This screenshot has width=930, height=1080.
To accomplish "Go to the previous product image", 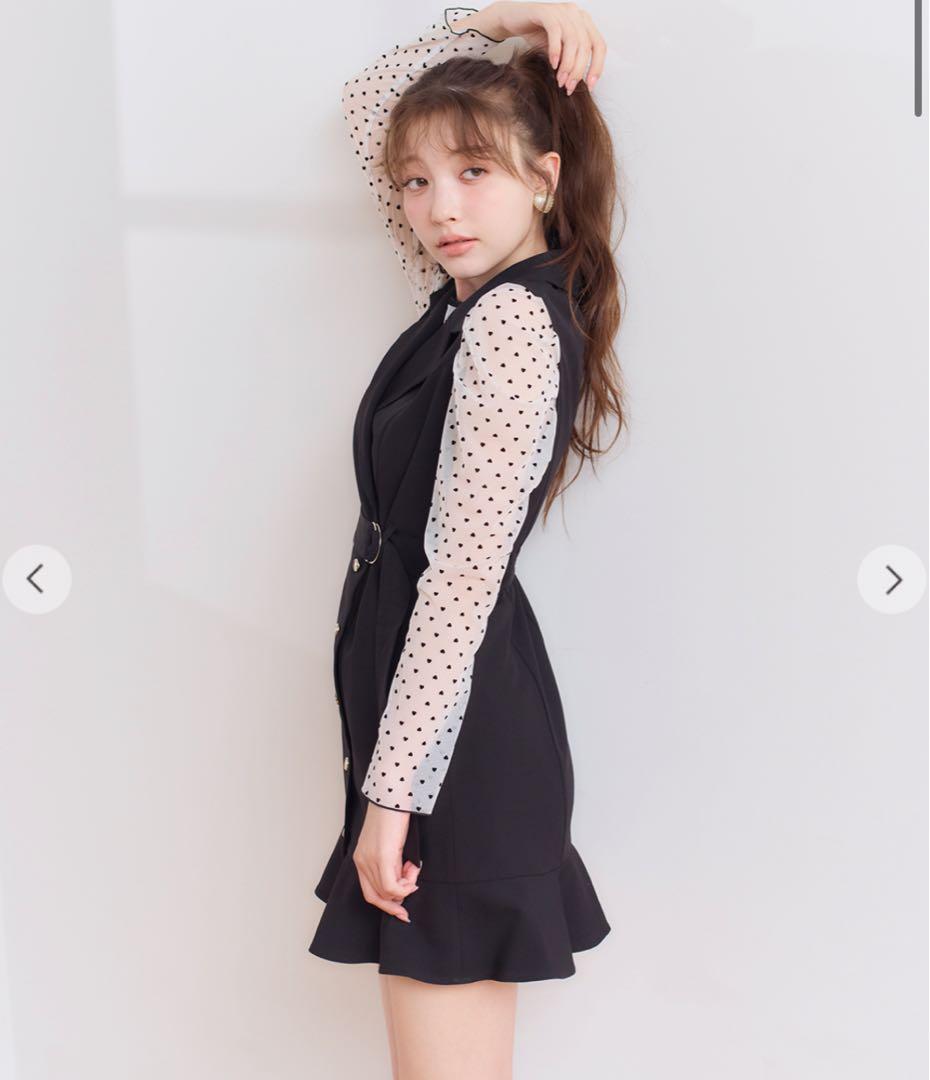I will (x=37, y=579).
